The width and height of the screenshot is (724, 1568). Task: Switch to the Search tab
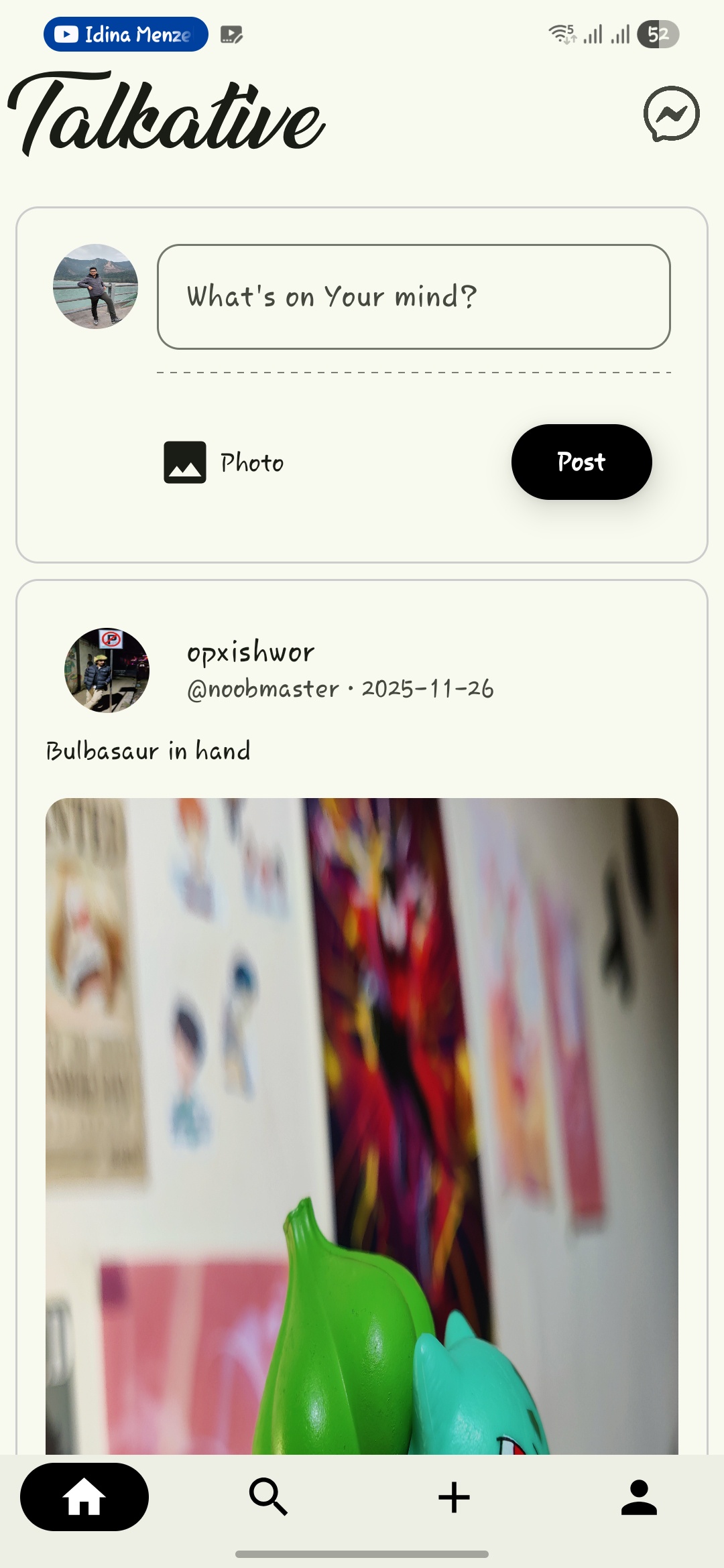click(x=269, y=1497)
